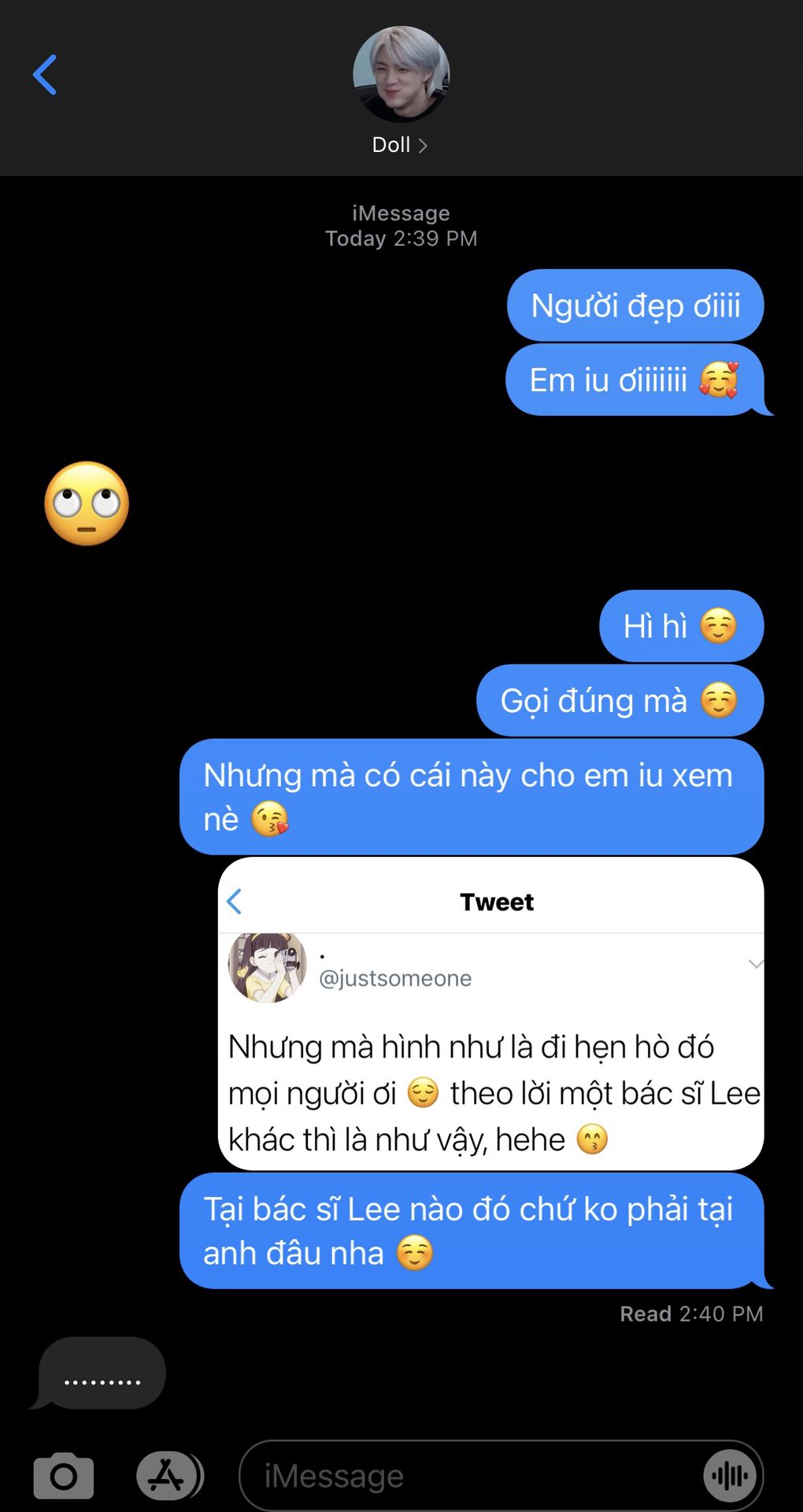803x1512 pixels.
Task: Open the shared Tweet screenshot image
Action: point(490,1013)
